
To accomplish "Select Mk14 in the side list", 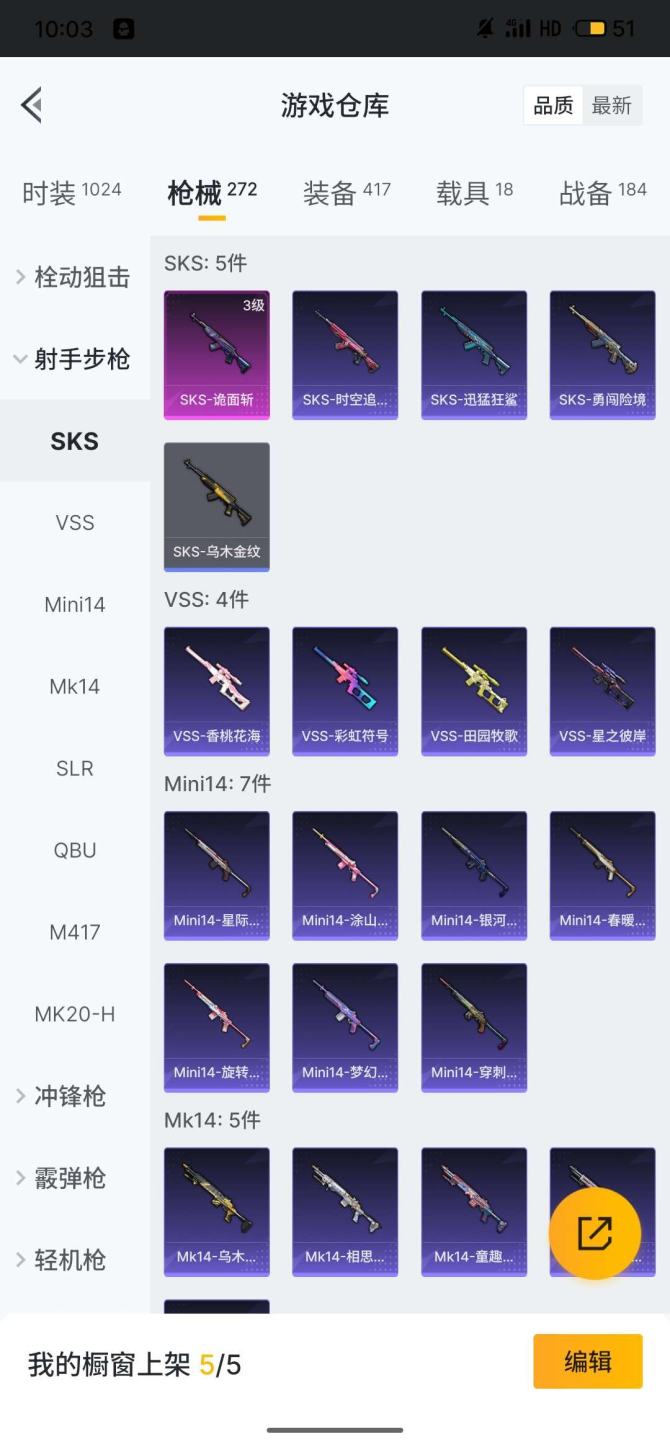I will click(75, 687).
